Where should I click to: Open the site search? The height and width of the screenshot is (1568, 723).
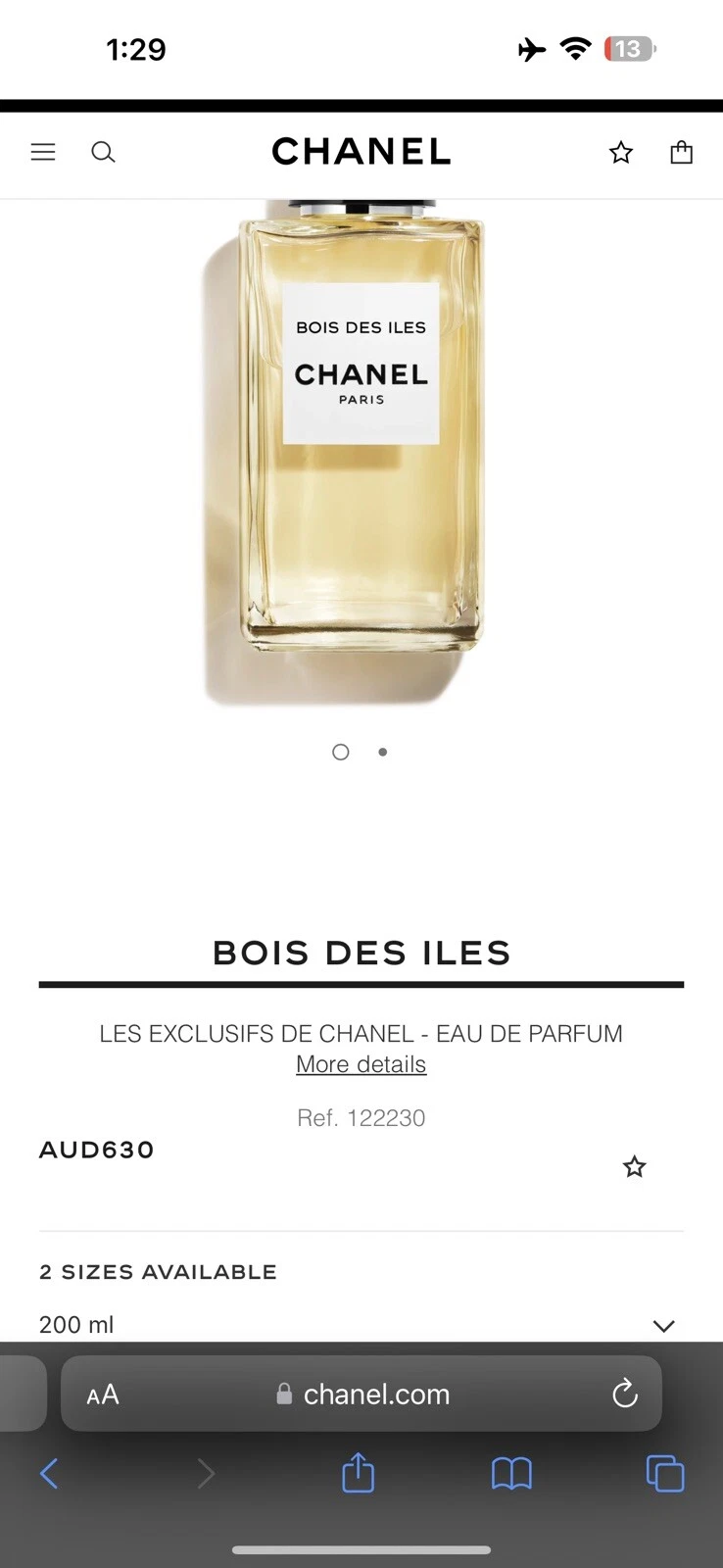pos(103,152)
